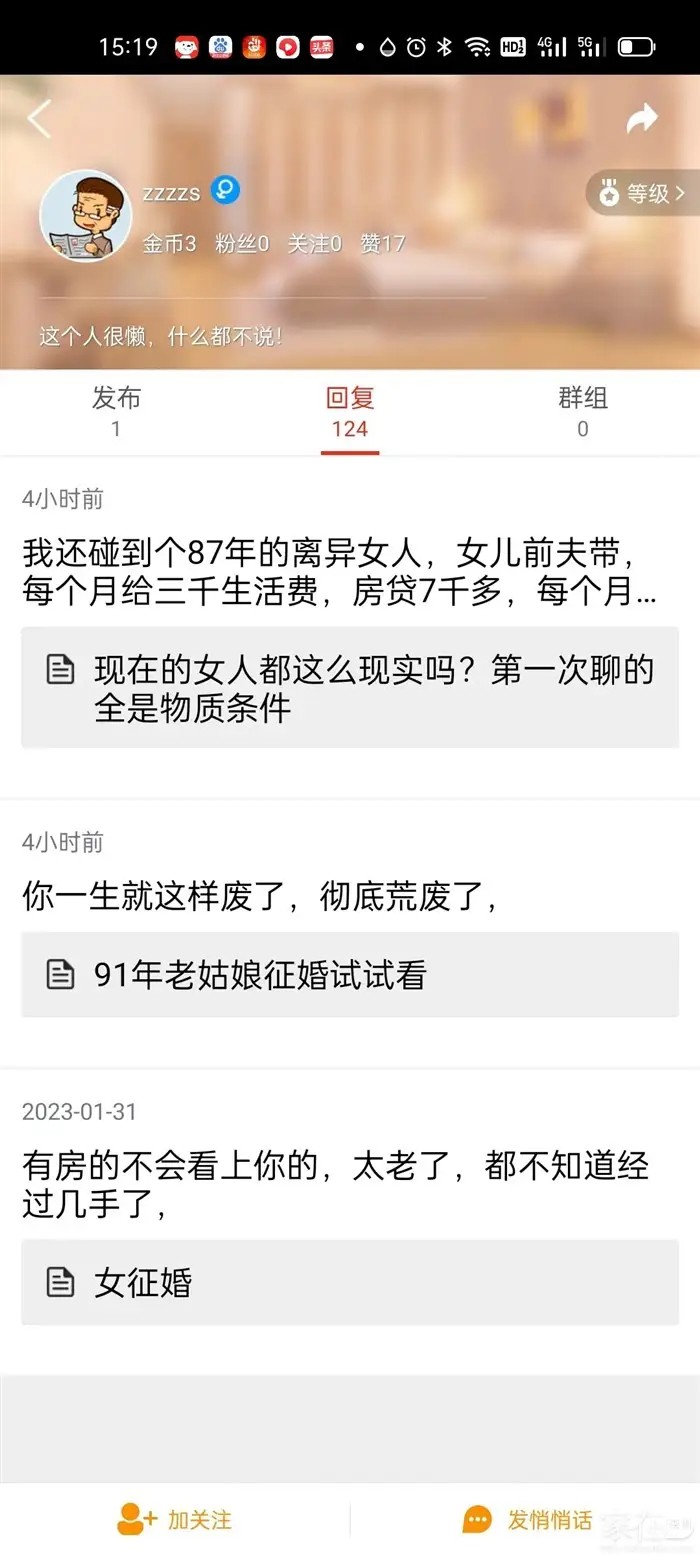Image resolution: width=700 pixels, height=1555 pixels.
Task: Share this profile with the arrow icon
Action: pyautogui.click(x=641, y=119)
